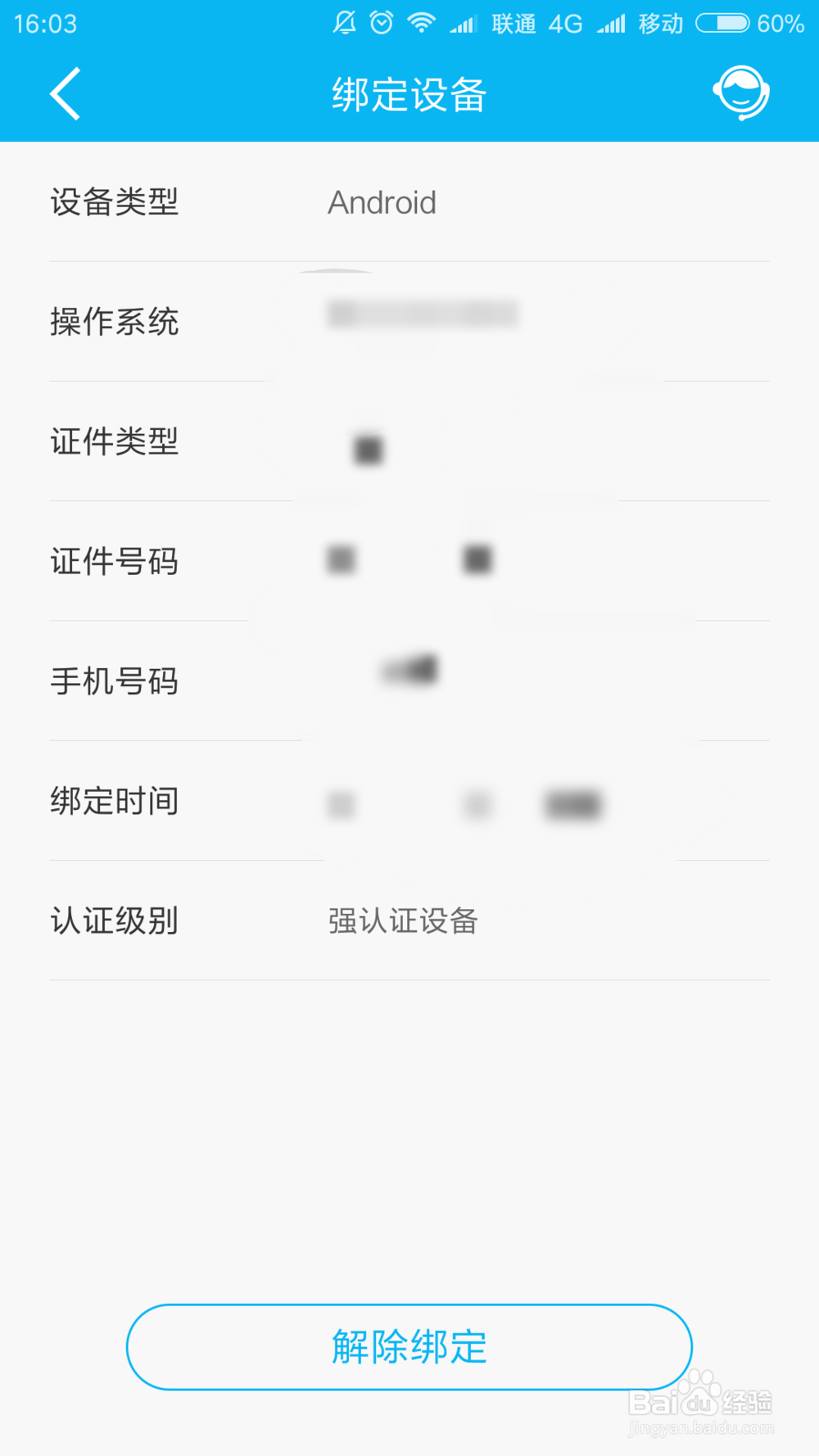Screen dimensions: 819x1456
Task: Tap the Baidu 经验 watermark link
Action: coord(700,1401)
